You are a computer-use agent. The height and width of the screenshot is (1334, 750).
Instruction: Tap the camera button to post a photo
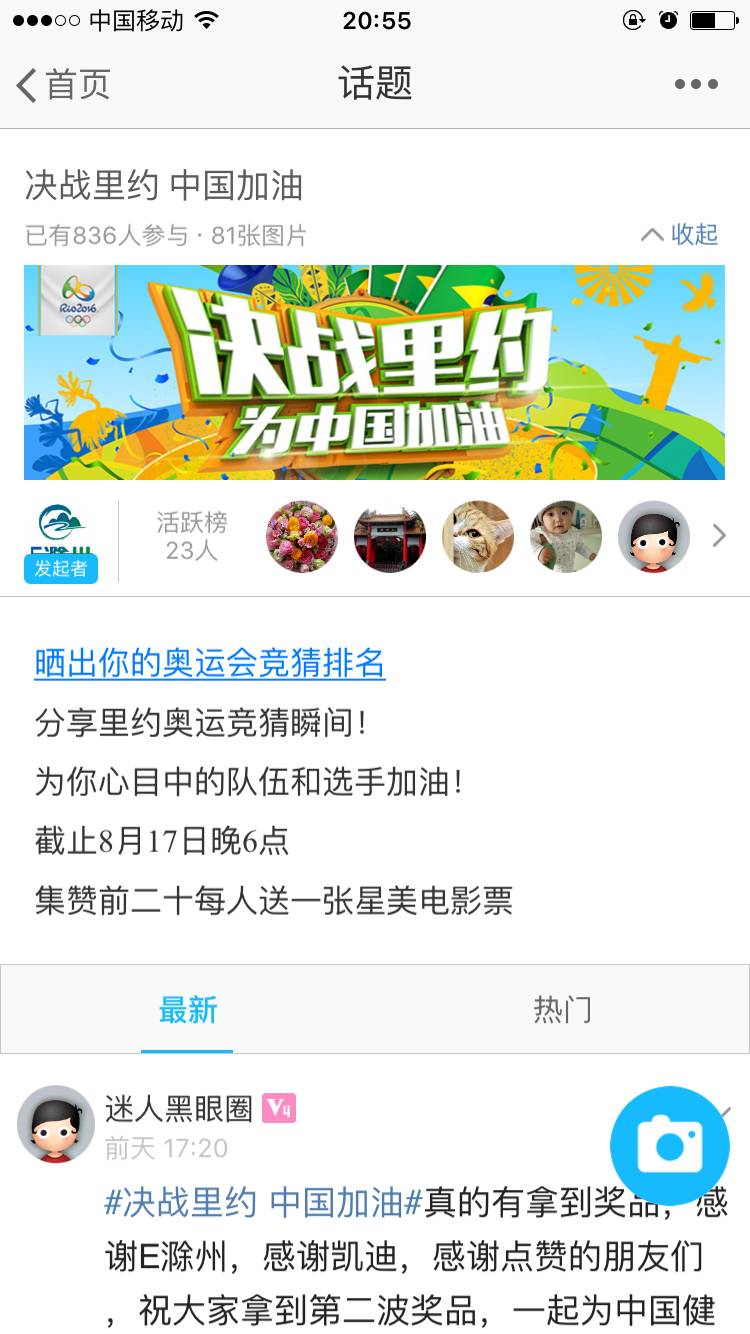[x=670, y=1146]
